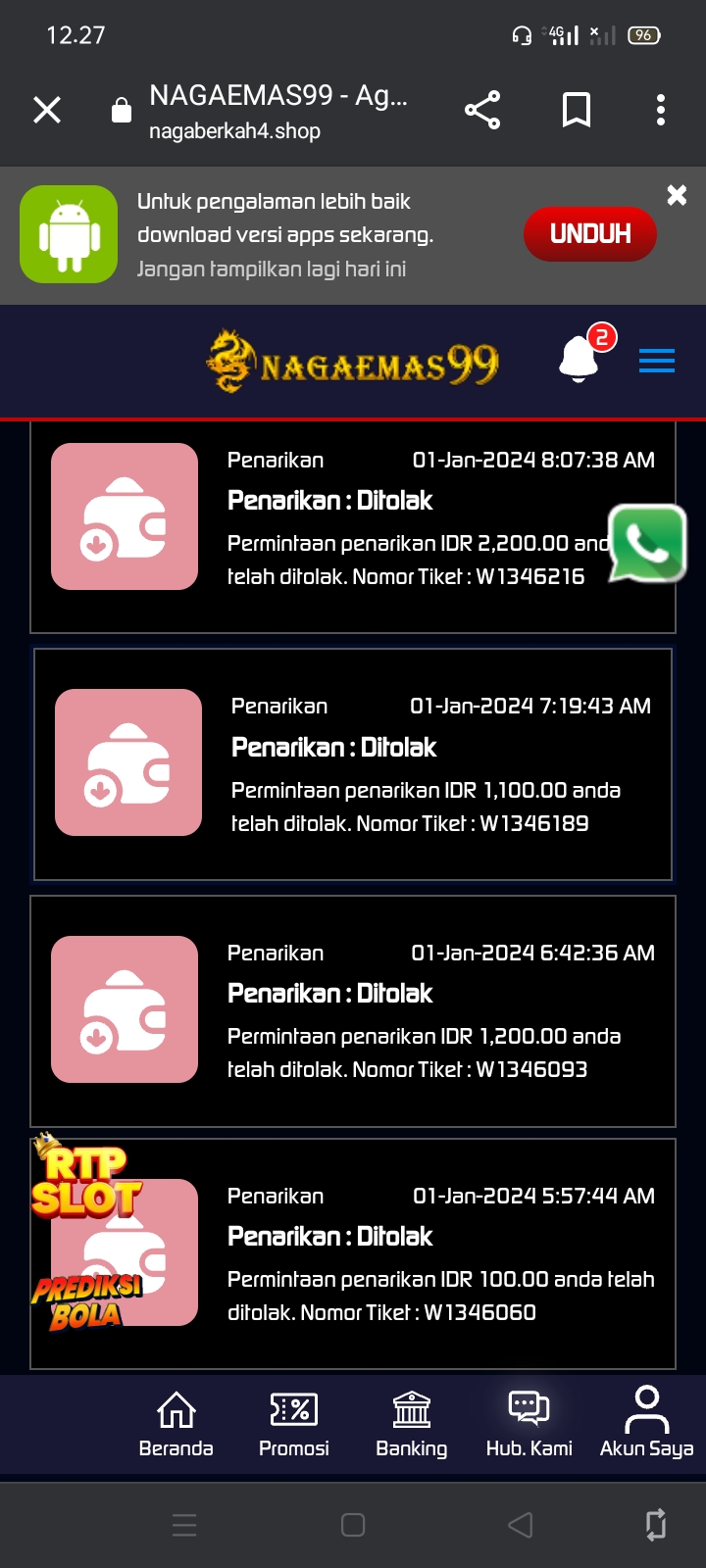Switch to the Hub. Kami tab
The width and height of the screenshot is (706, 1568).
click(529, 1425)
